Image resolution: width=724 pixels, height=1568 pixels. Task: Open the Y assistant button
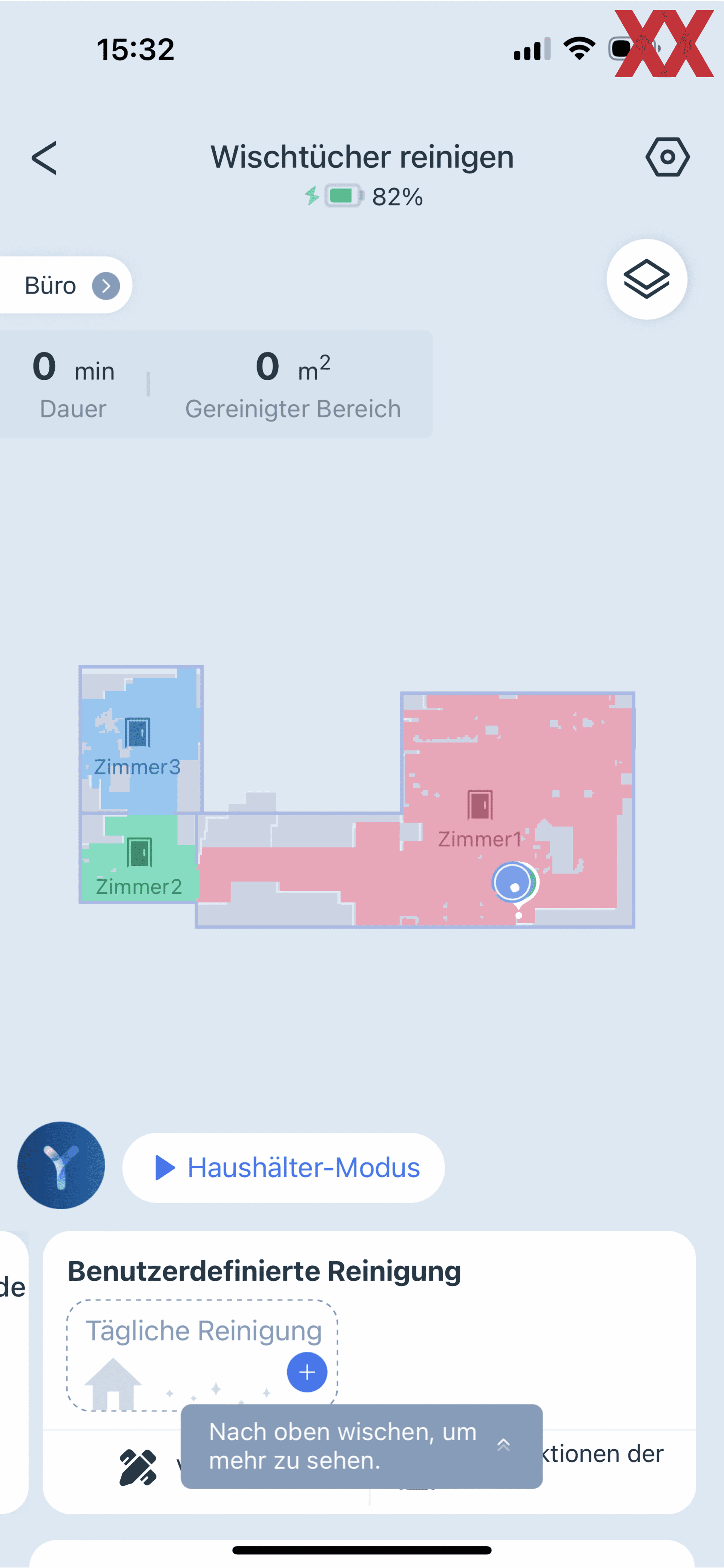point(61,1165)
